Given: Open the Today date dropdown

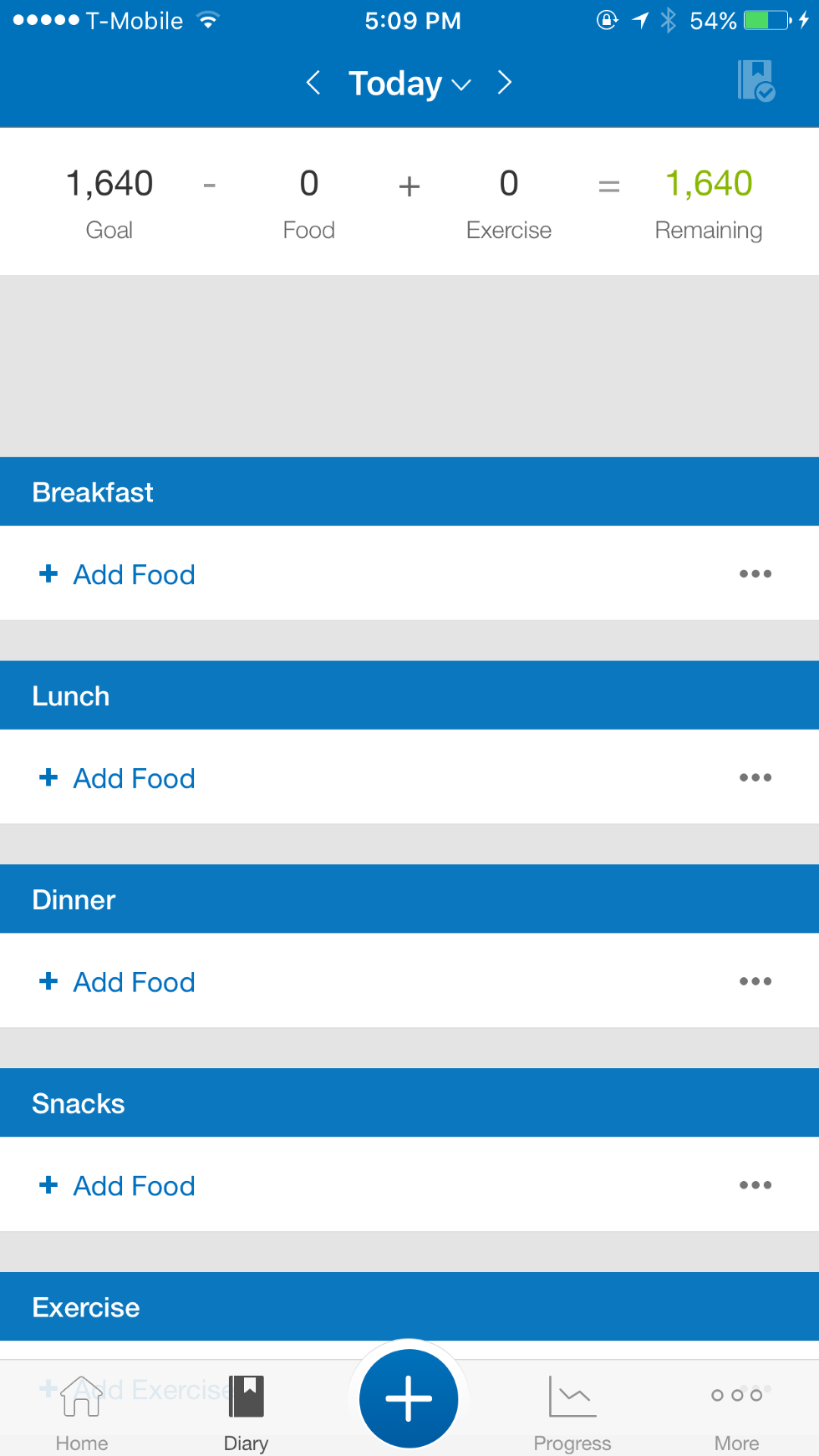Looking at the screenshot, I should coord(409,84).
